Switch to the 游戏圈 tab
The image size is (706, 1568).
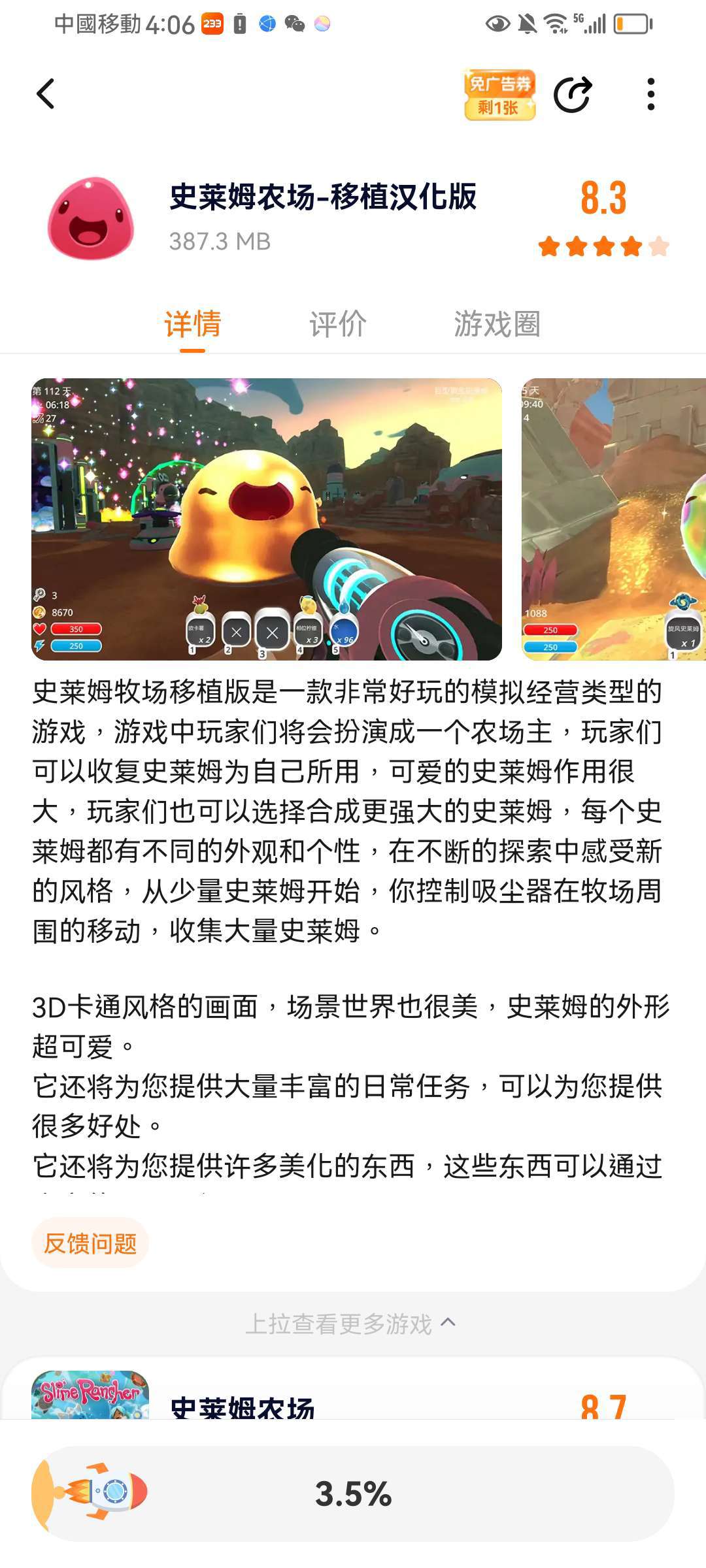497,324
